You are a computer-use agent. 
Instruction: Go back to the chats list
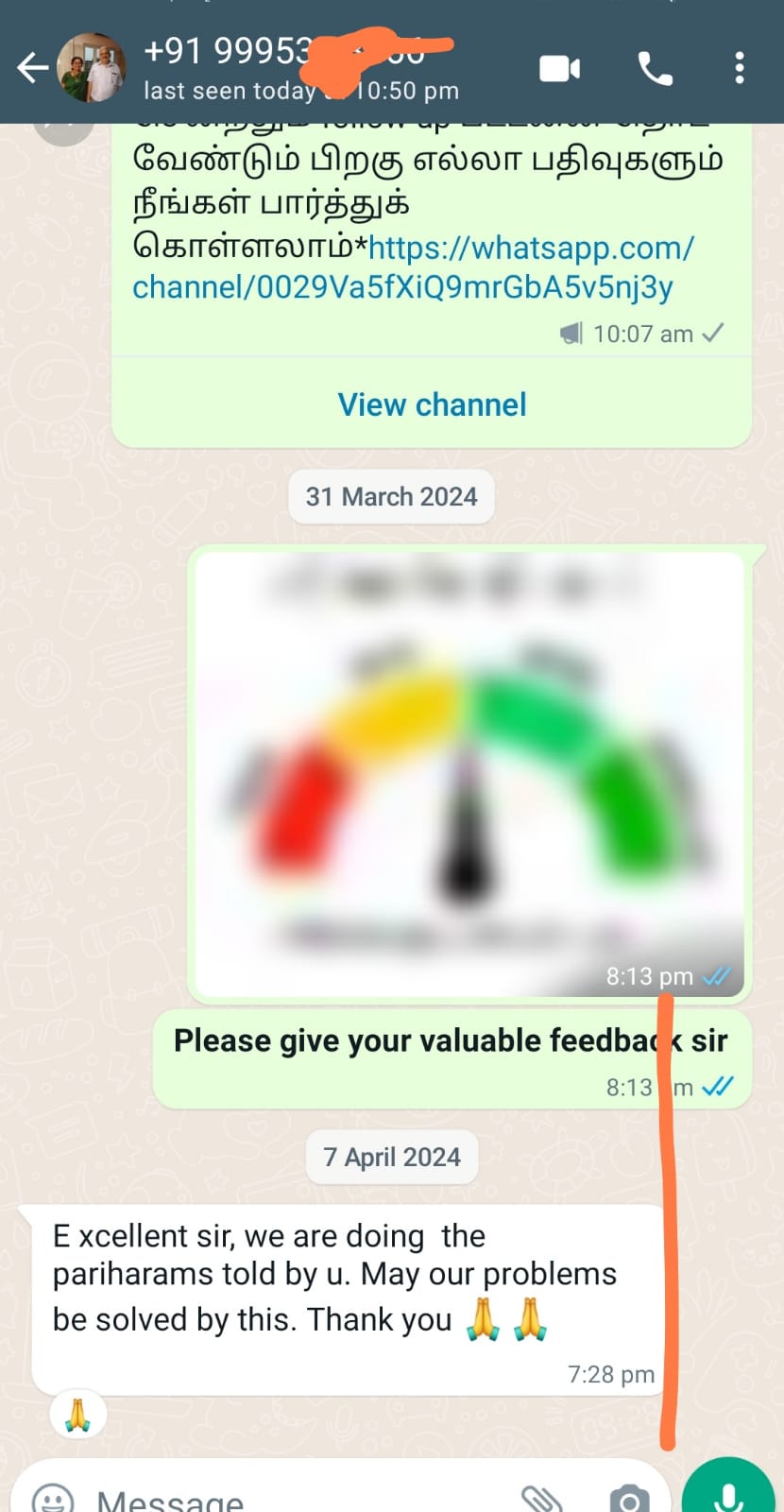coord(32,68)
